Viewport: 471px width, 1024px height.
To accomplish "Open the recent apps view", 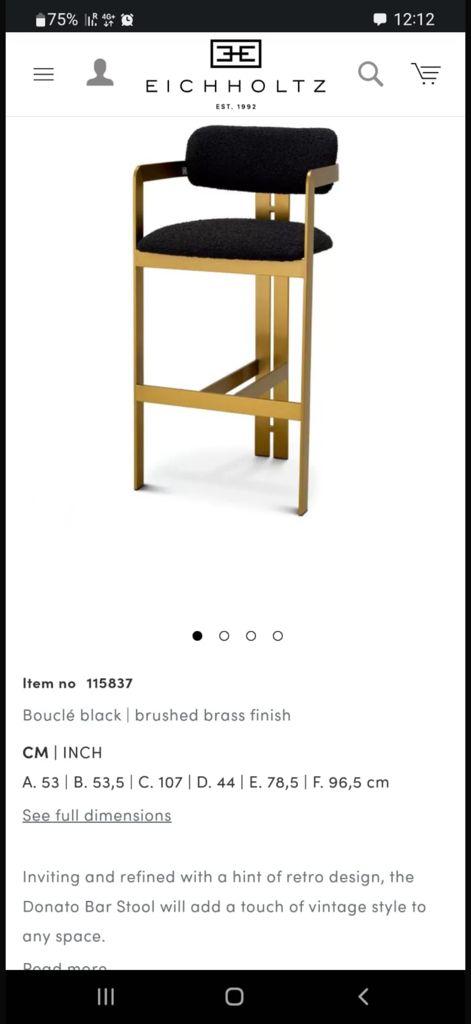I will click(x=105, y=997).
